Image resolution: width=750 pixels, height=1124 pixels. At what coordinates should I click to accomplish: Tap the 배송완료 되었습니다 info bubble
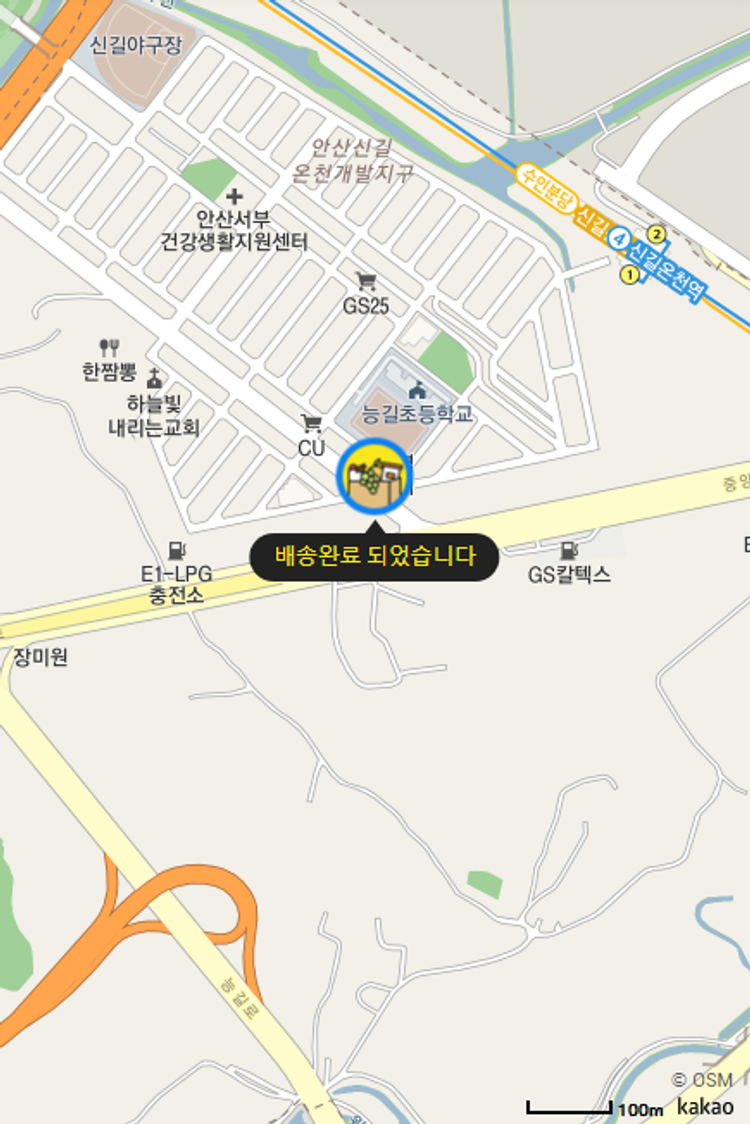[x=374, y=556]
